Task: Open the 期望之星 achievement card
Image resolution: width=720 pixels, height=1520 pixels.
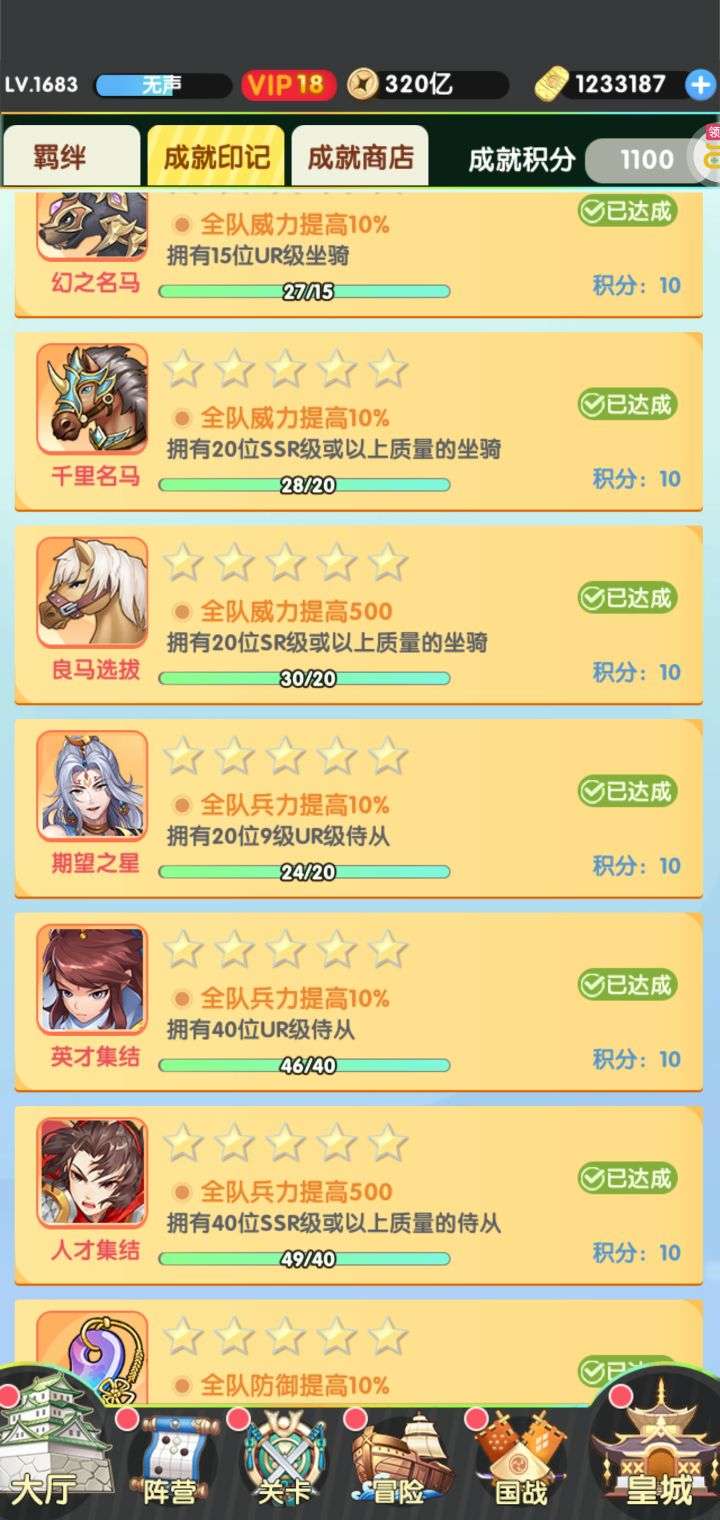Action: (358, 807)
